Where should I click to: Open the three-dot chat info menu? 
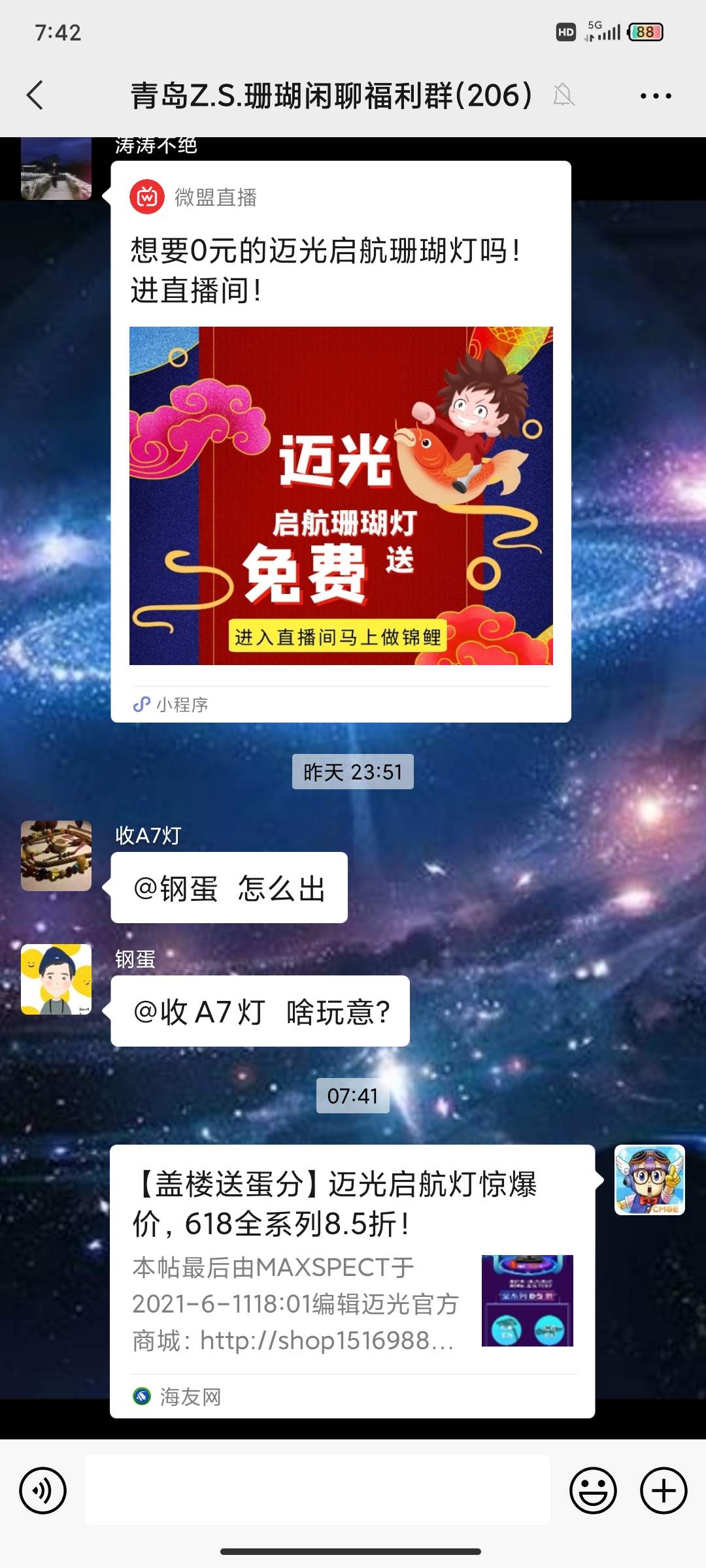tap(655, 96)
